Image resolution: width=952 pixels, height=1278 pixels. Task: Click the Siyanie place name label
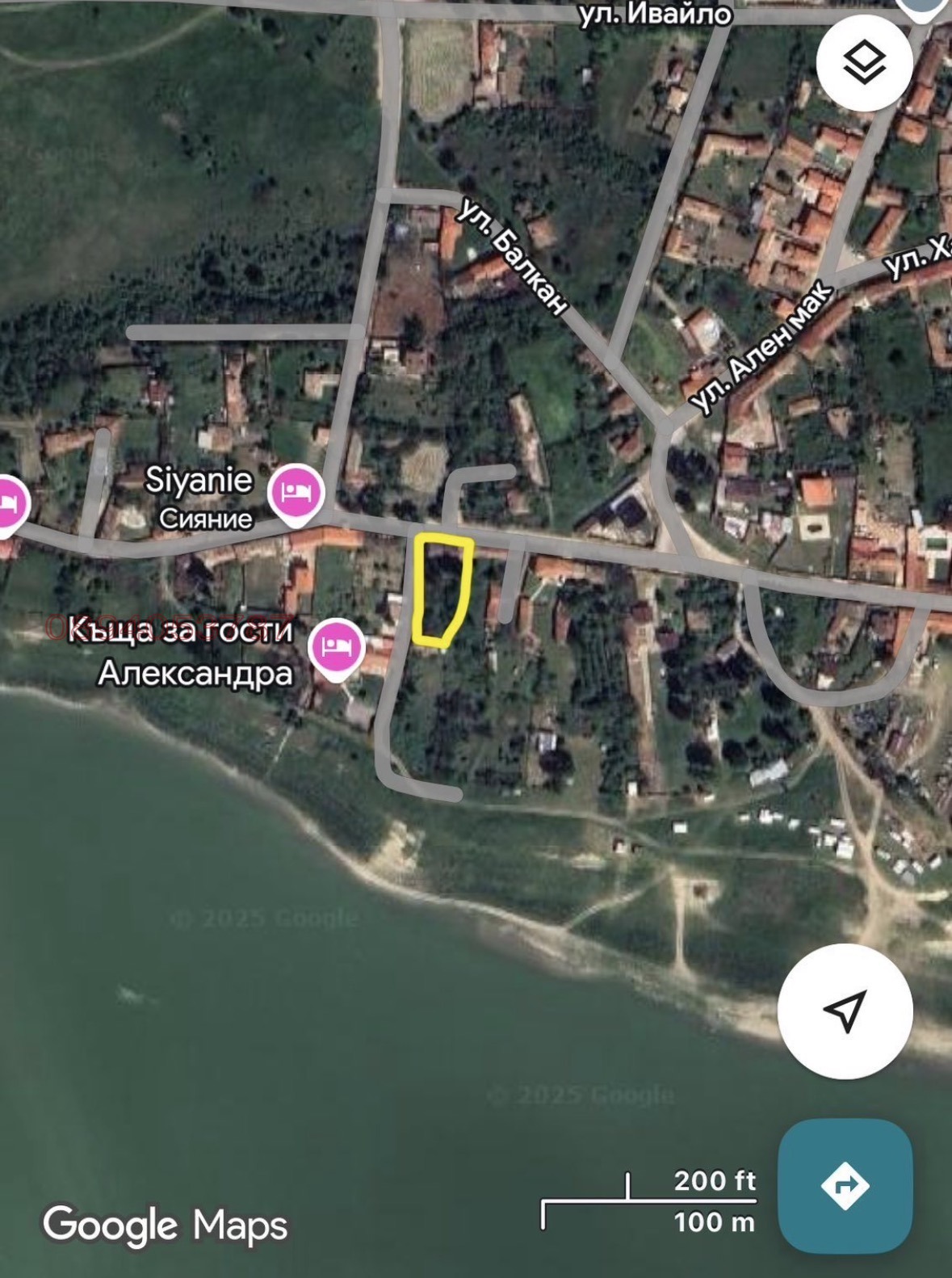[200, 480]
